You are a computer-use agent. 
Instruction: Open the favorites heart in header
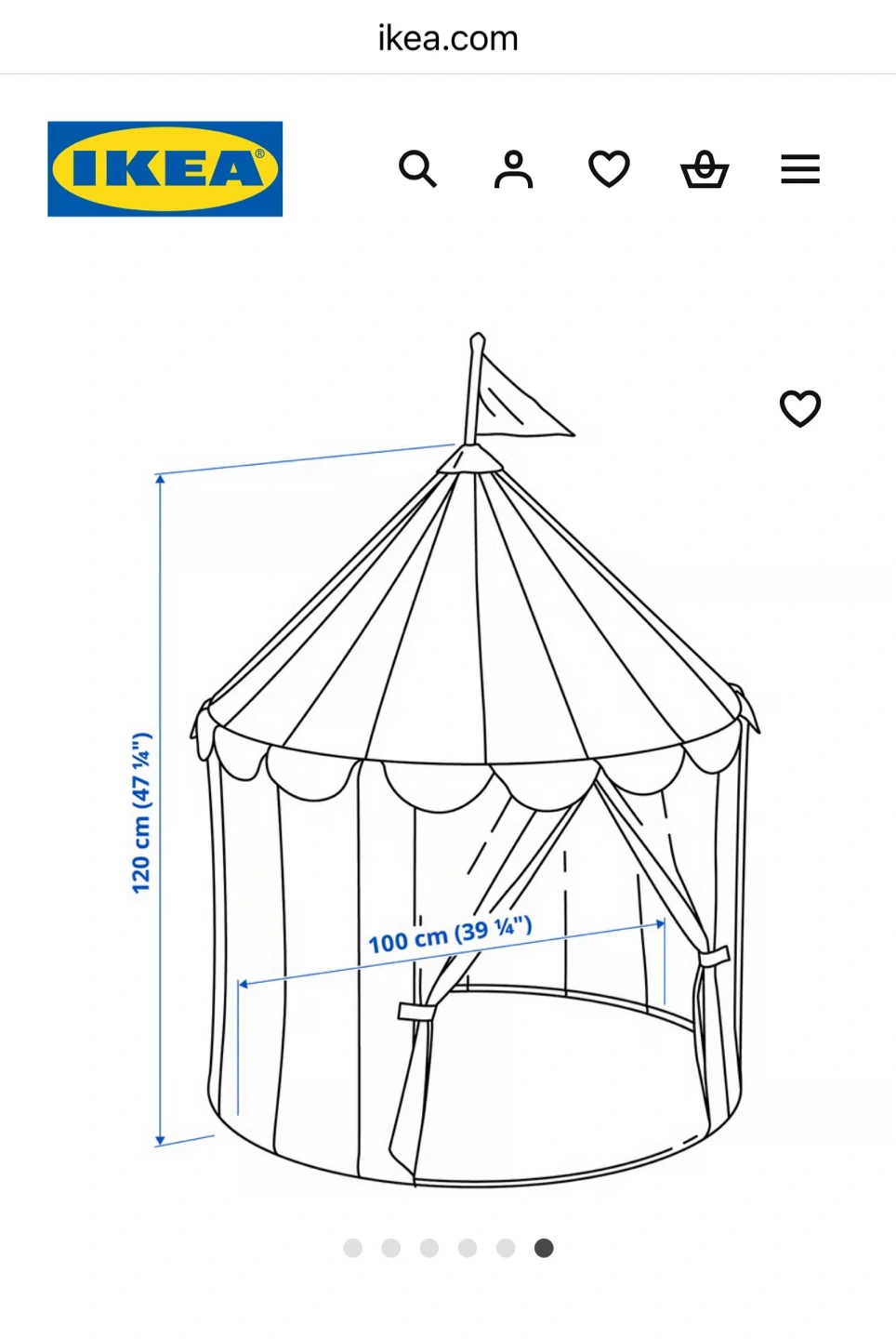coord(610,169)
